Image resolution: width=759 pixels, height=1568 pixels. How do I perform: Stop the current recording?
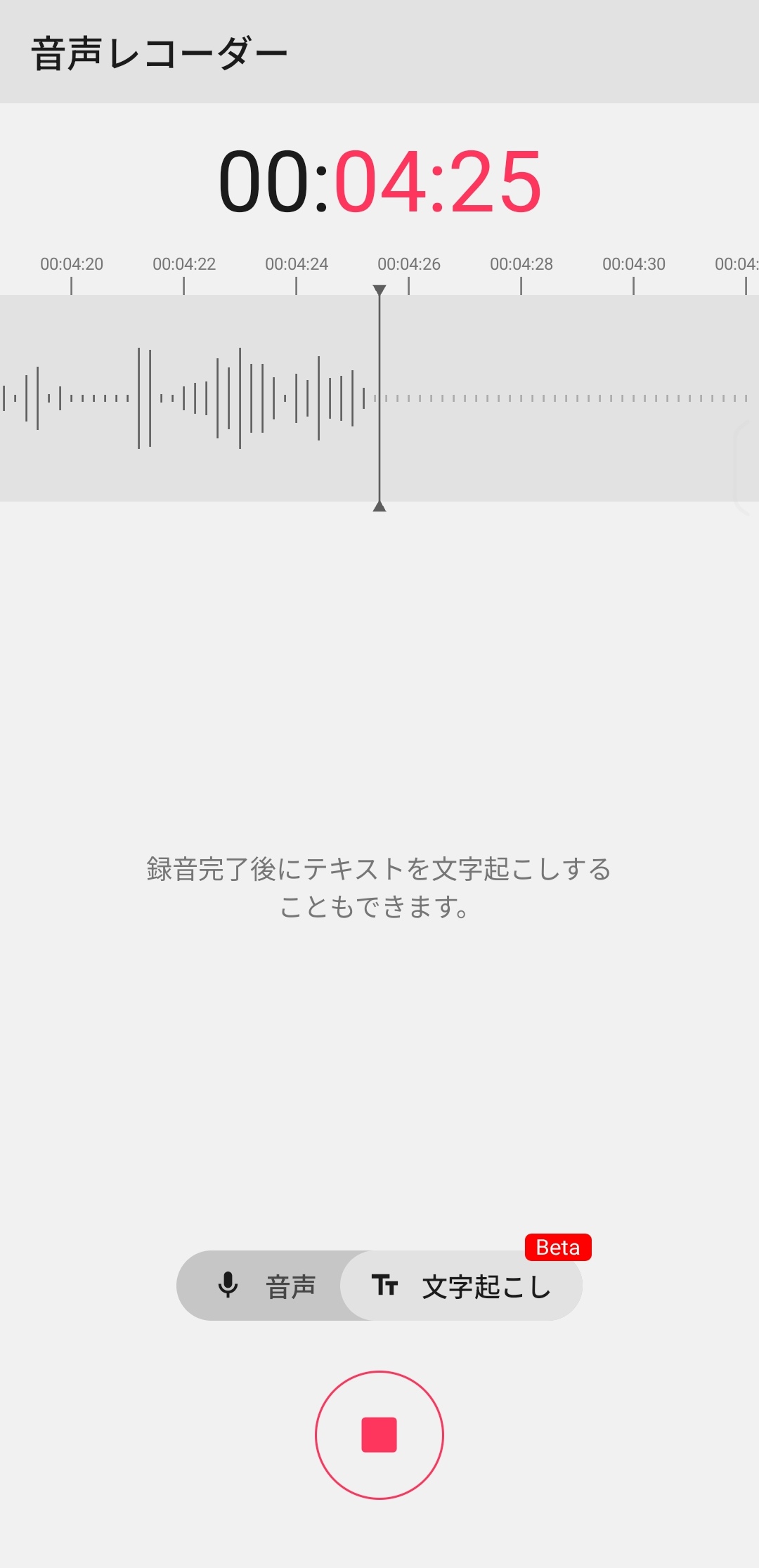(x=379, y=1435)
